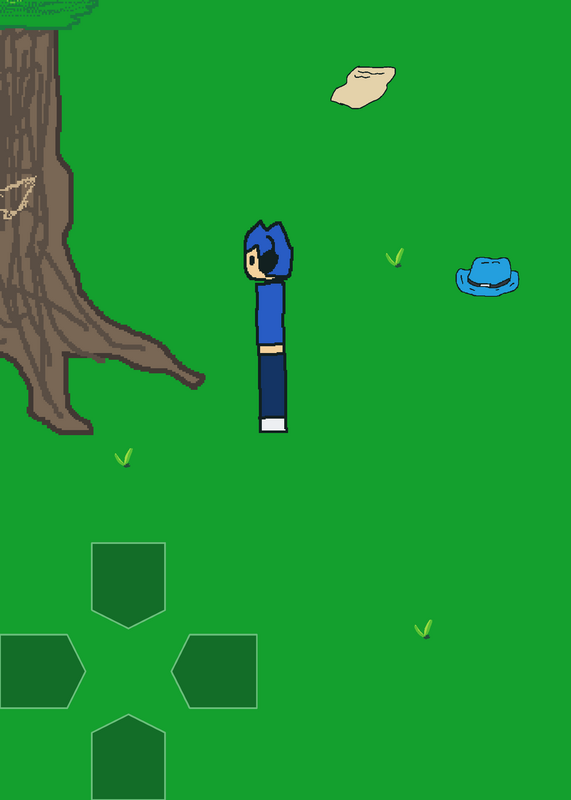Tap the up button on the D-pad
Screen dimensions: 571x800
coord(128,585)
